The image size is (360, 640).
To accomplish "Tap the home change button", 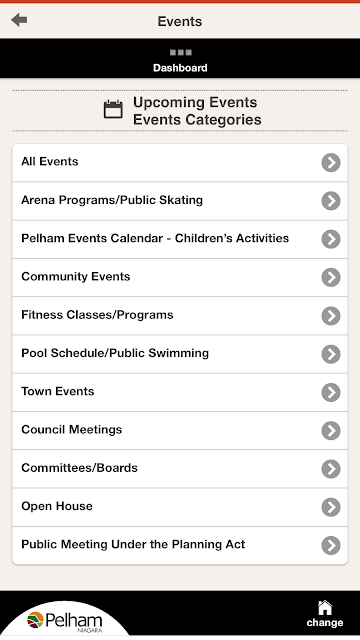I will pos(325,613).
